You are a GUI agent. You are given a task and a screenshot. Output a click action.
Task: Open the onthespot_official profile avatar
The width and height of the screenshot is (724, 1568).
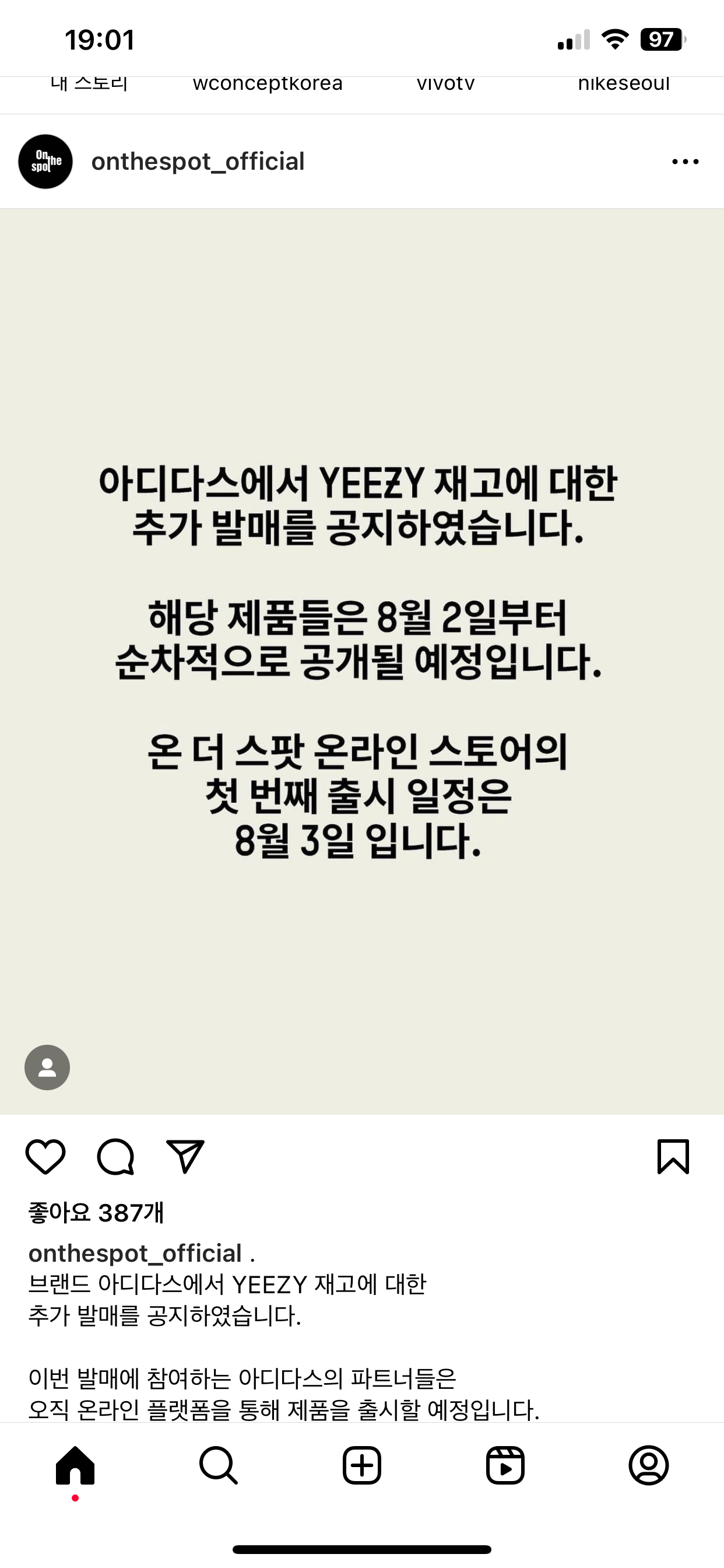click(x=45, y=162)
